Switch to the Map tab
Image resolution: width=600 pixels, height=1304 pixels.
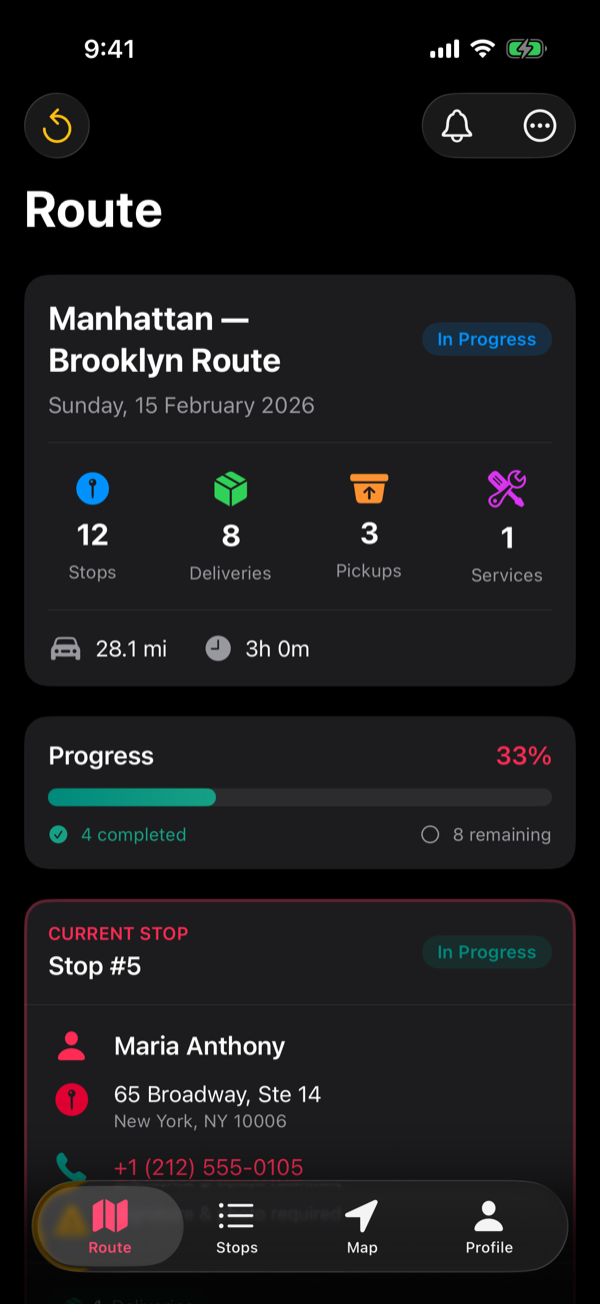click(362, 1227)
